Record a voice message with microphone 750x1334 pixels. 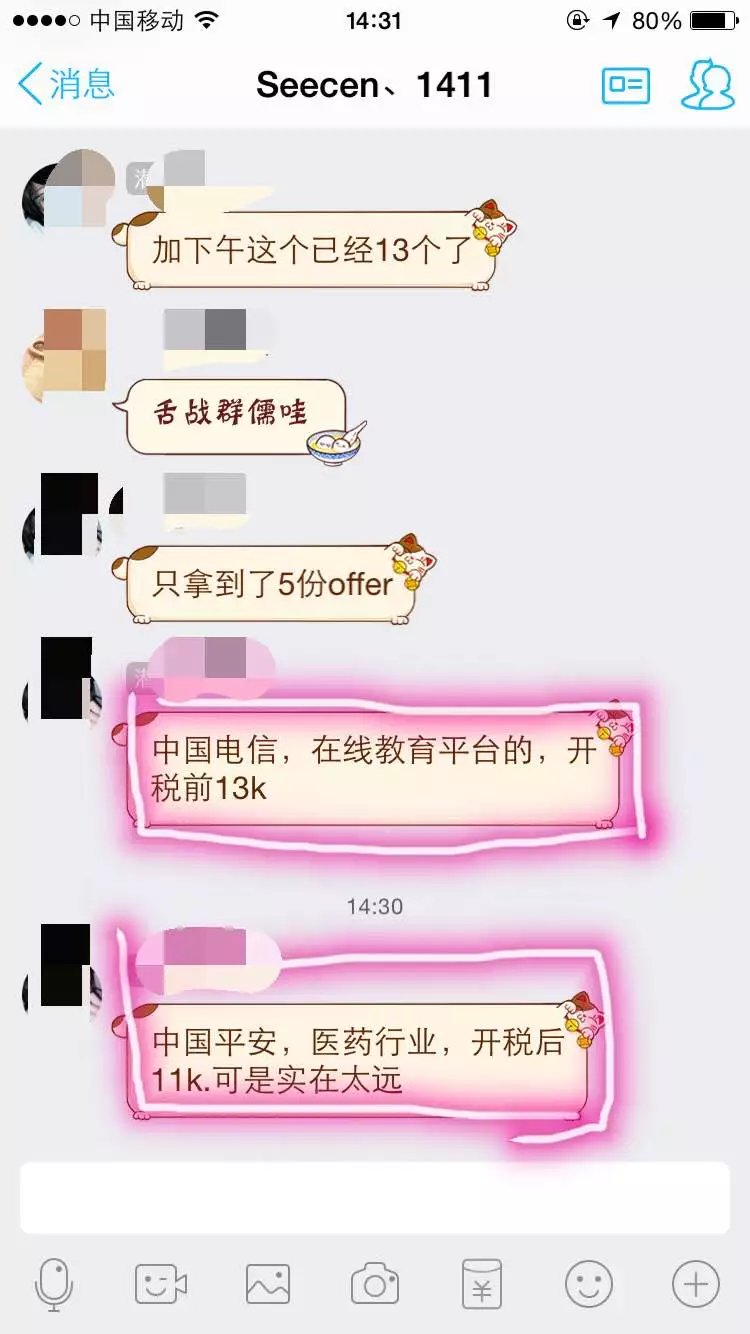pos(54,1283)
